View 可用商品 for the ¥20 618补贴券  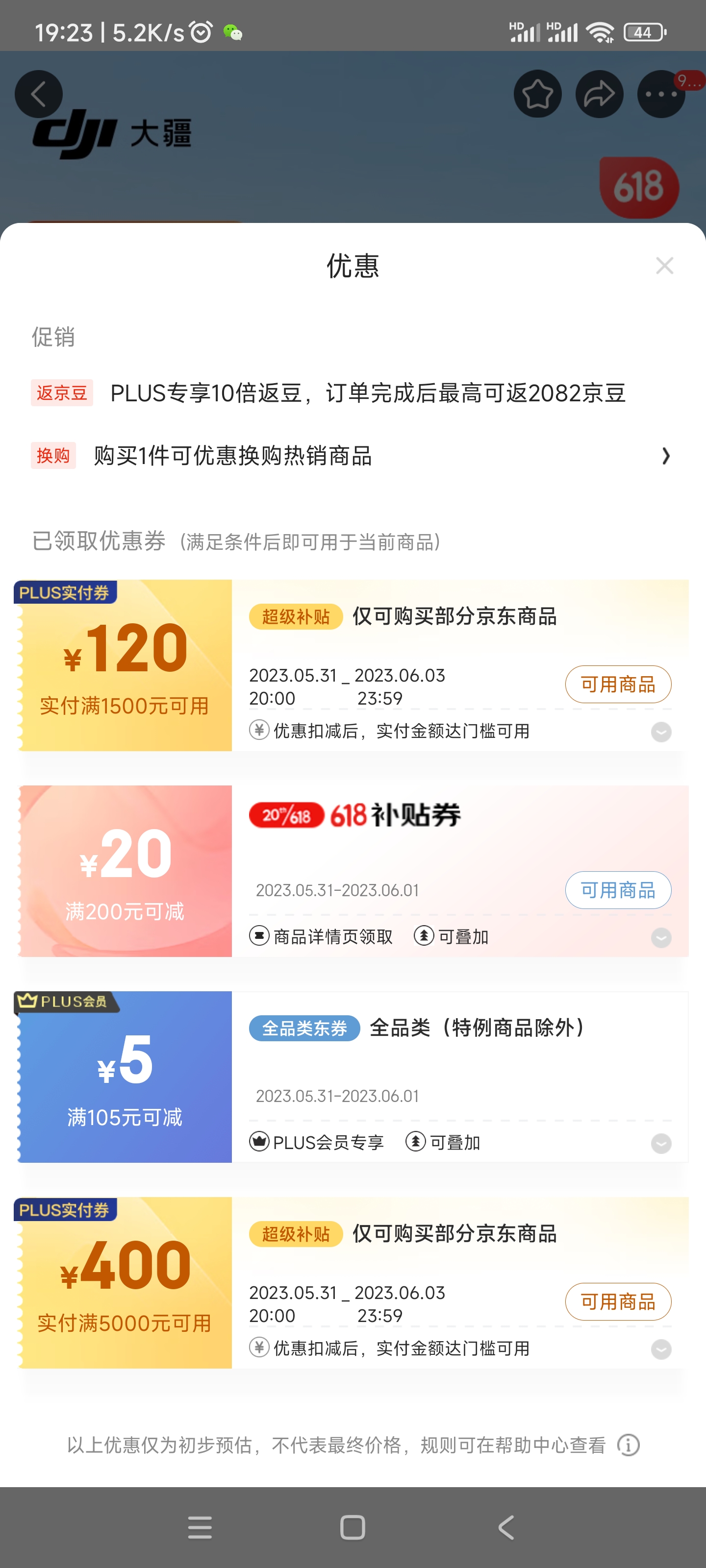618,890
